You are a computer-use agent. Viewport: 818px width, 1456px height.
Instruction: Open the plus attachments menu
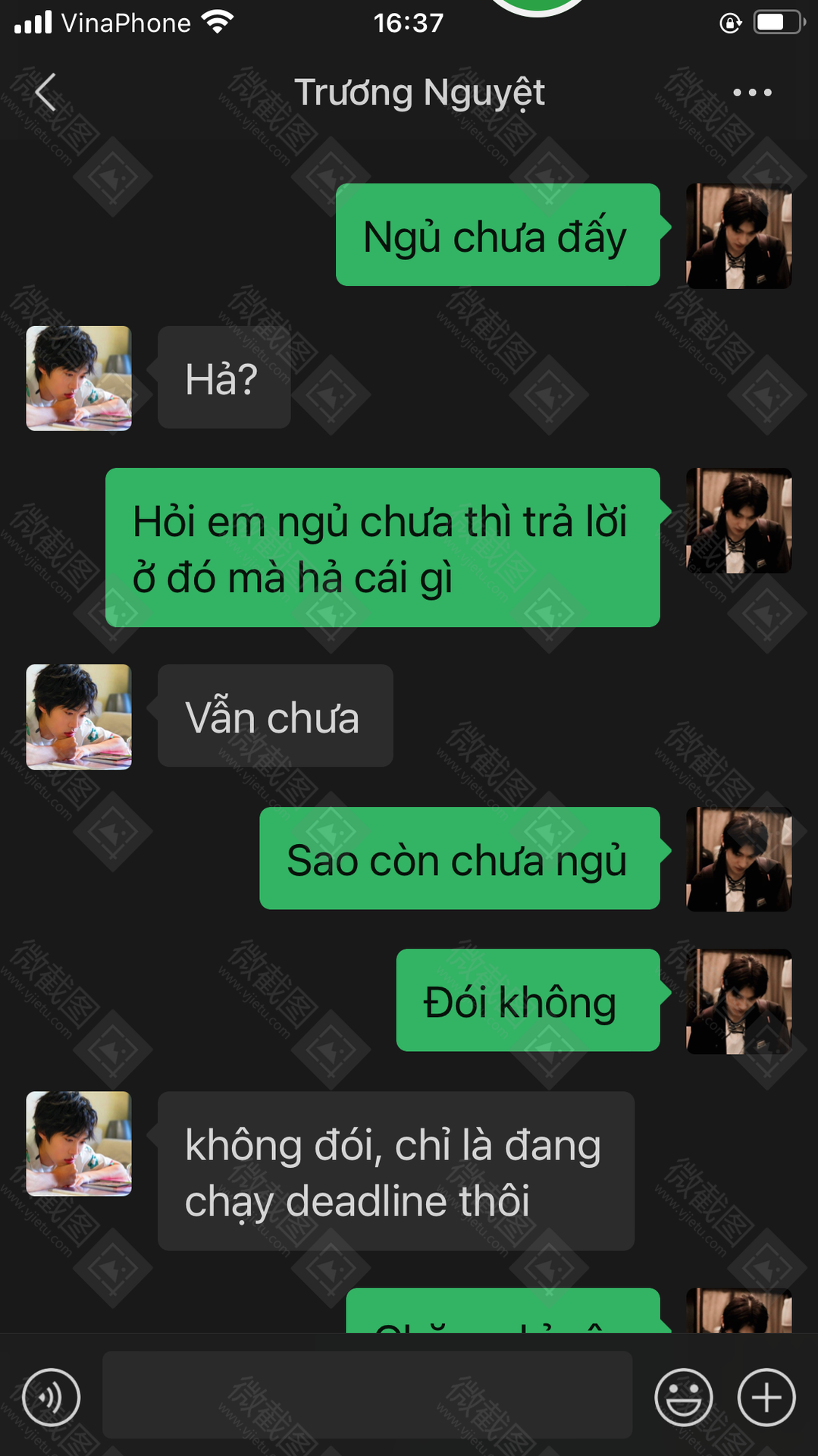click(x=766, y=1397)
